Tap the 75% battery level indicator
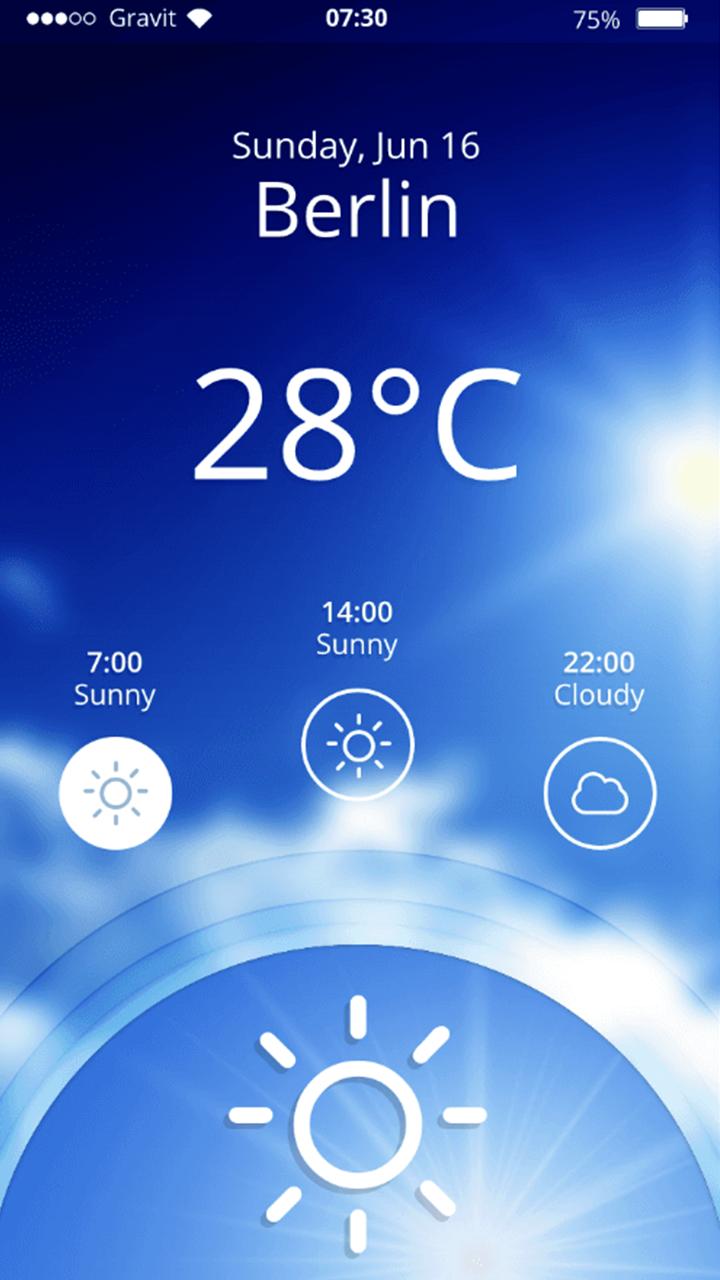Viewport: 720px width, 1280px height. pyautogui.click(x=595, y=17)
